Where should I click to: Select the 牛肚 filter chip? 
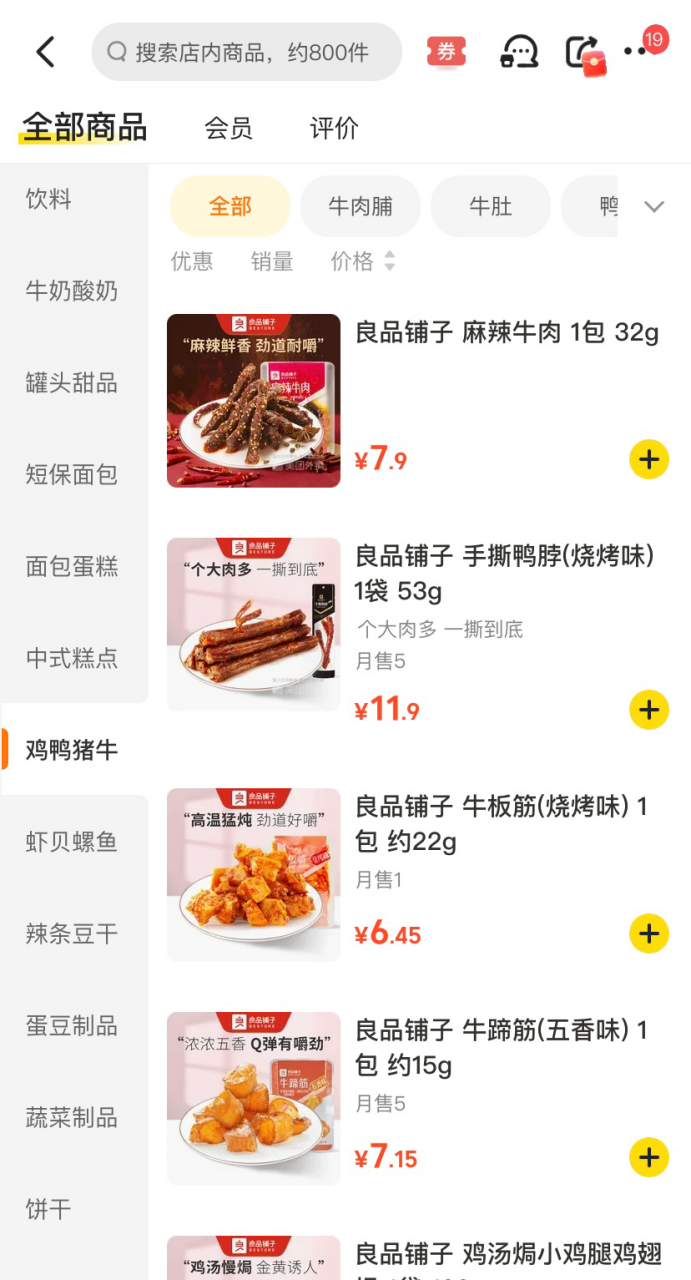490,206
